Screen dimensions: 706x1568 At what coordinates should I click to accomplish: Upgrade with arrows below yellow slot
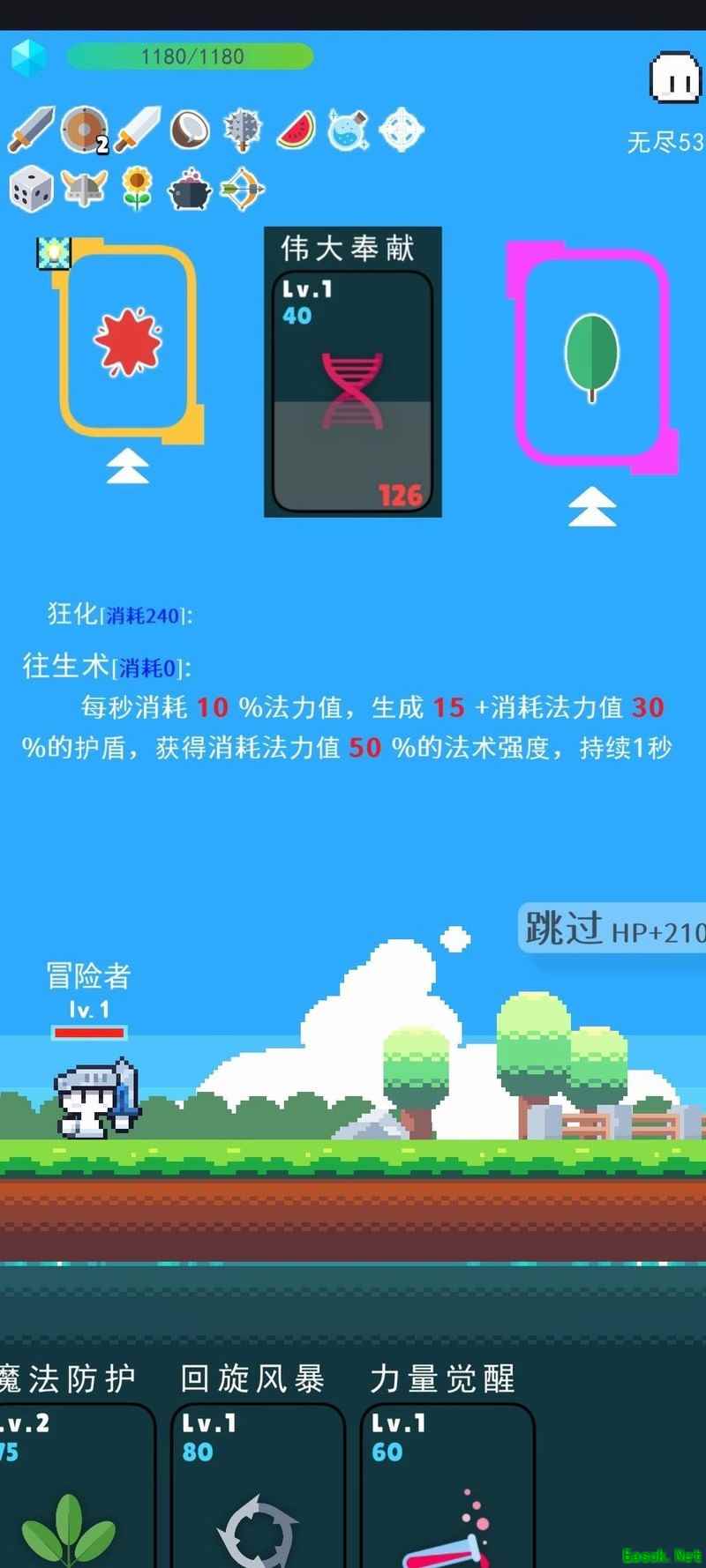point(128,466)
